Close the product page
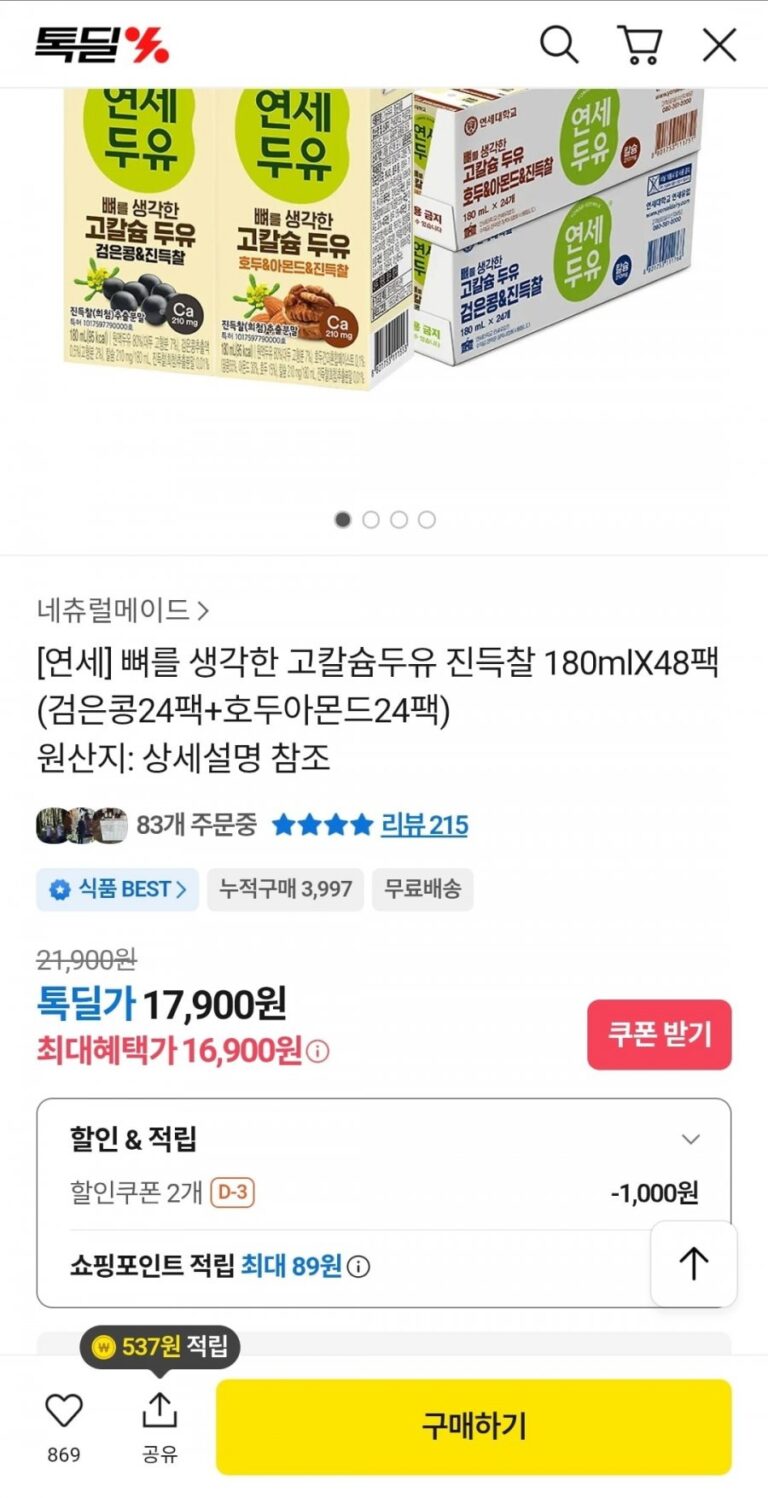The image size is (768, 1498). point(719,45)
